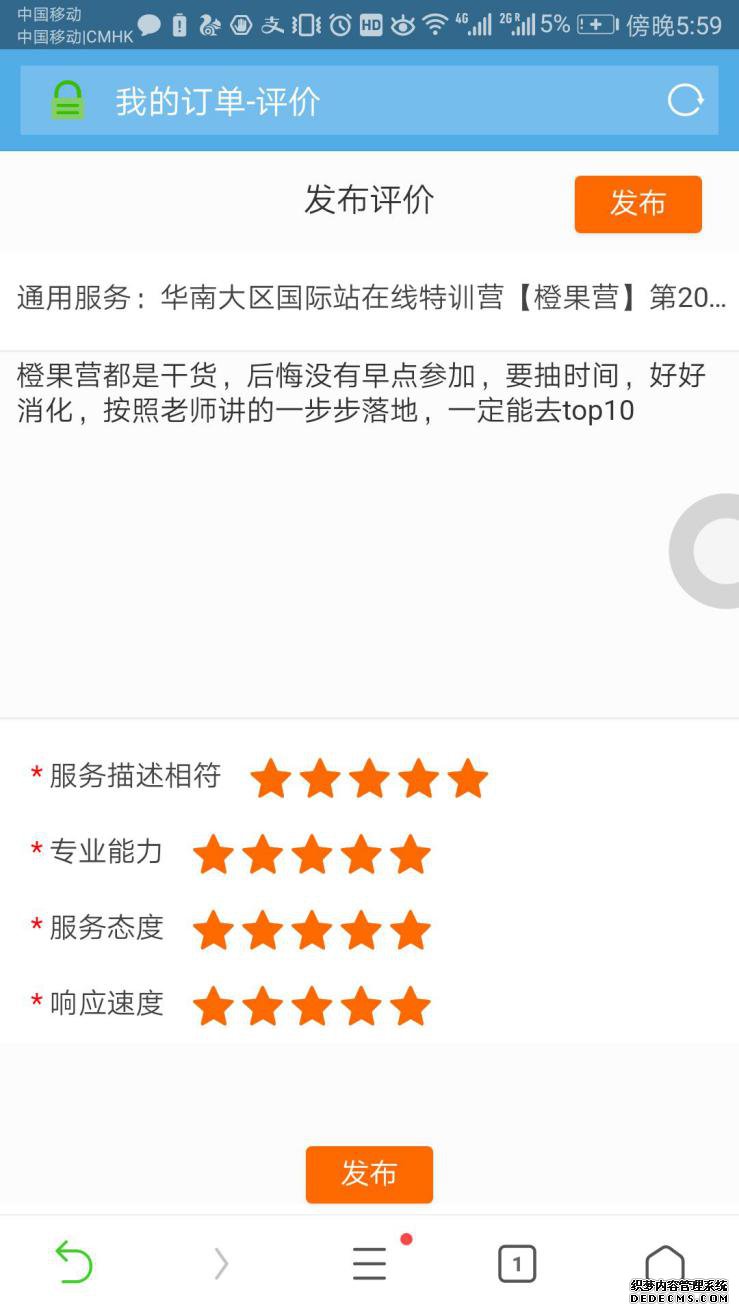
Task: Give 服务态度 a five-star rating
Action: [x=410, y=931]
